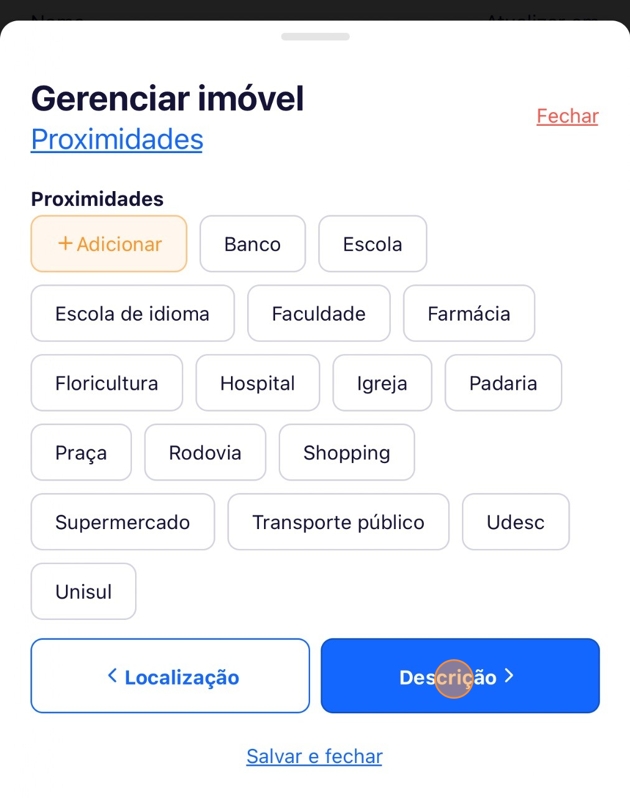Select the Banco chip
Viewport: 630px width, 798px height.
[252, 244]
